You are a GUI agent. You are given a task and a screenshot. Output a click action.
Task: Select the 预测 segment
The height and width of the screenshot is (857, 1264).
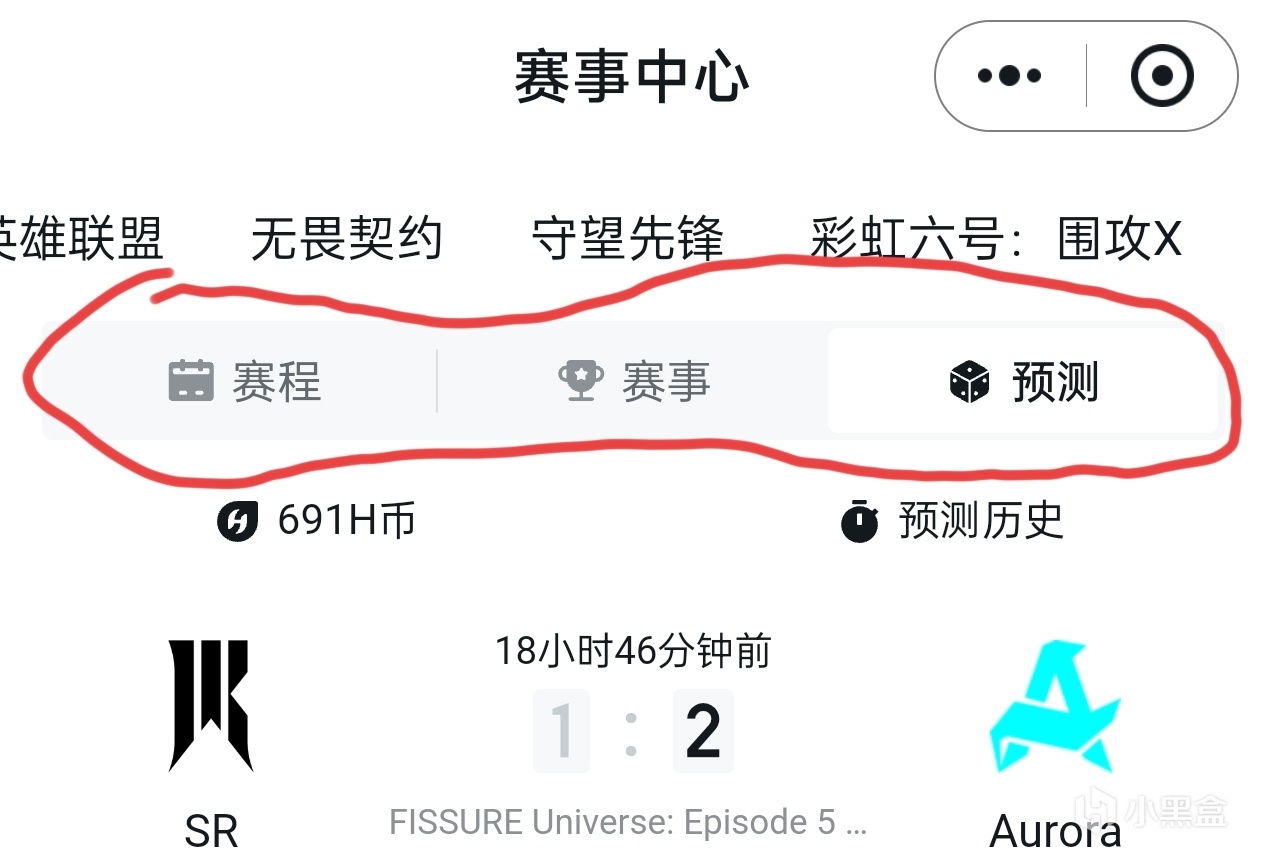1023,382
